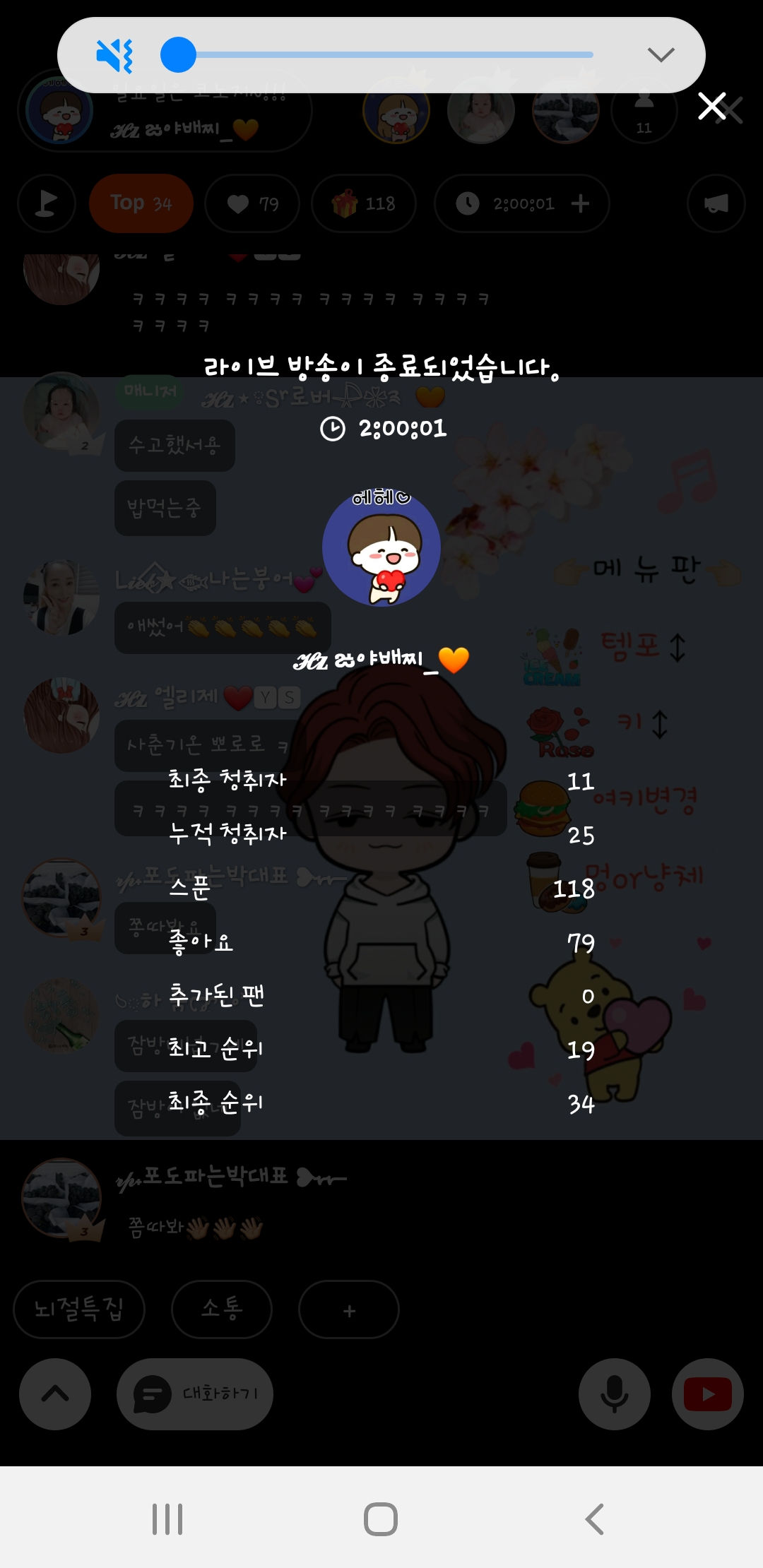This screenshot has width=763, height=1568.
Task: Return to the home screen
Action: pyautogui.click(x=381, y=1519)
